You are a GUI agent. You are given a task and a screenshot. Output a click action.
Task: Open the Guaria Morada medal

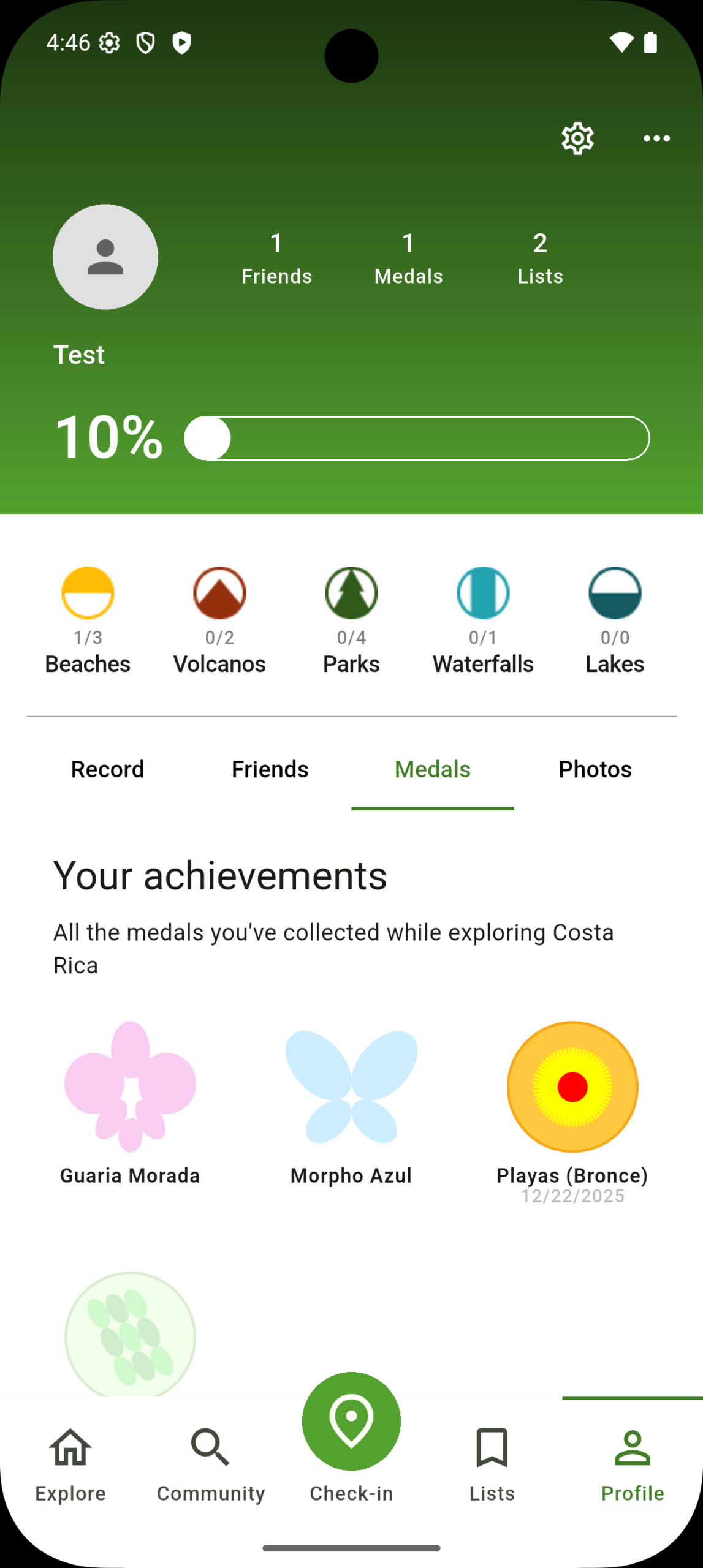click(130, 1087)
